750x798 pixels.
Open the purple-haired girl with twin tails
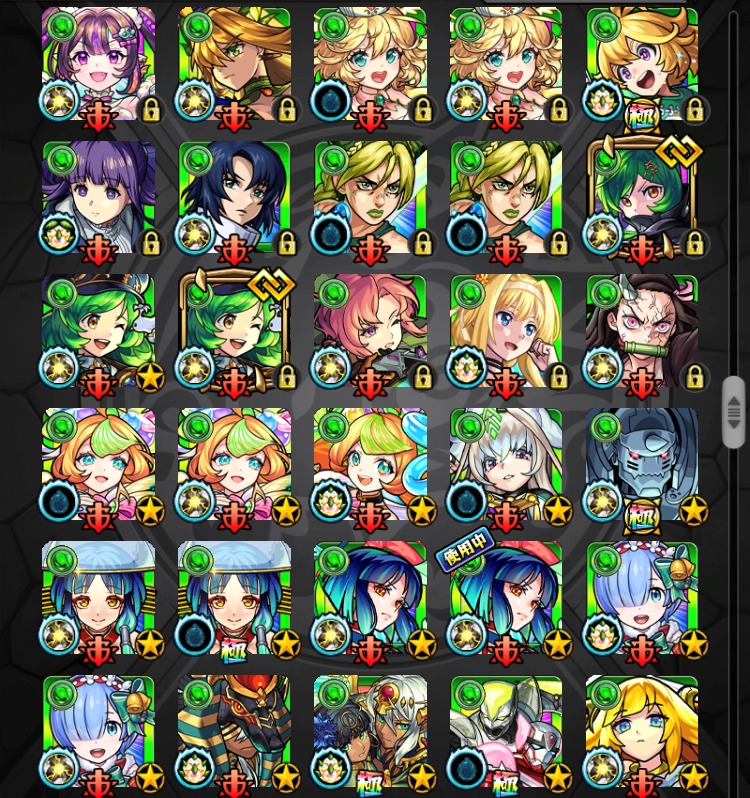coord(98,197)
